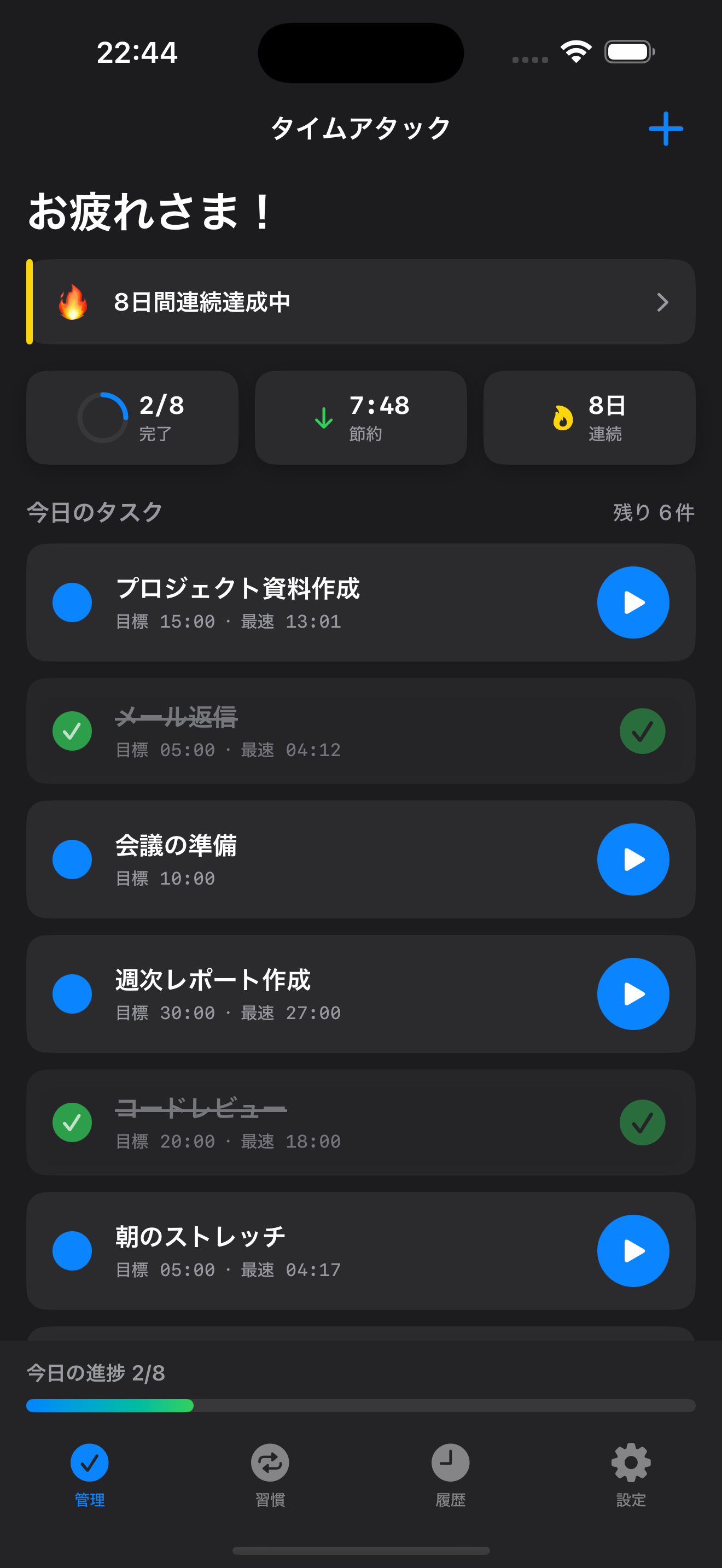722x1568 pixels.
Task: Toggle the メール返信 left status circle
Action: (x=72, y=730)
